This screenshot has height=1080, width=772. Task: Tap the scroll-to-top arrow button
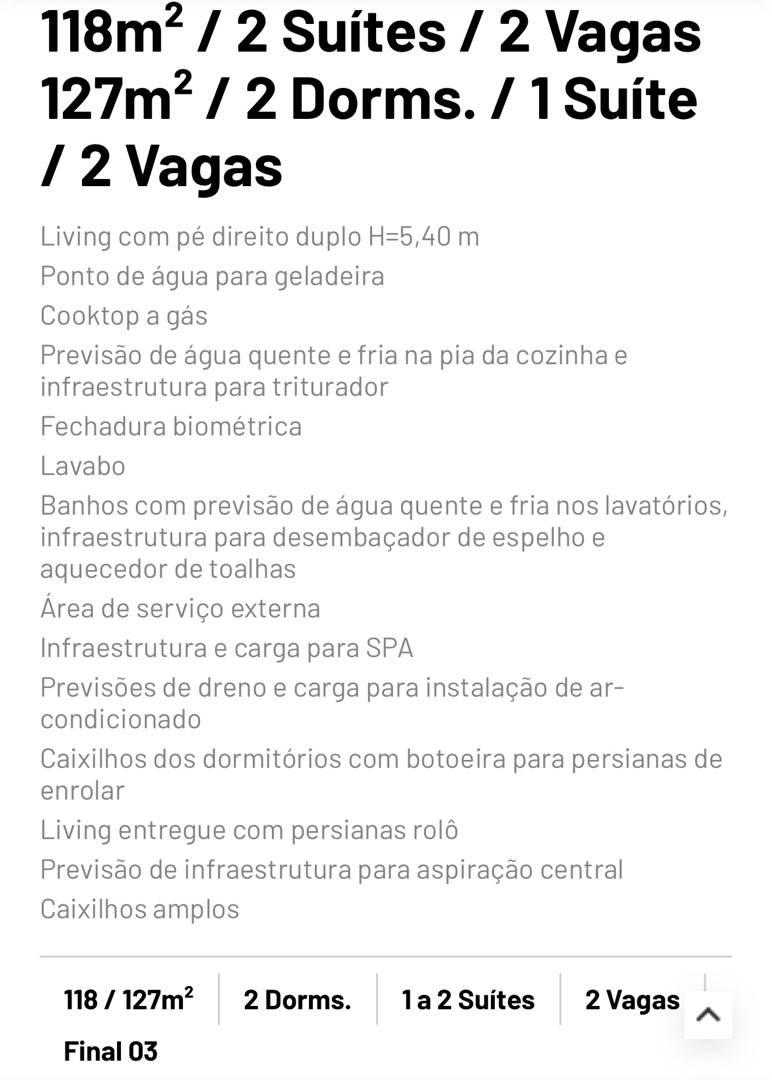point(708,1015)
